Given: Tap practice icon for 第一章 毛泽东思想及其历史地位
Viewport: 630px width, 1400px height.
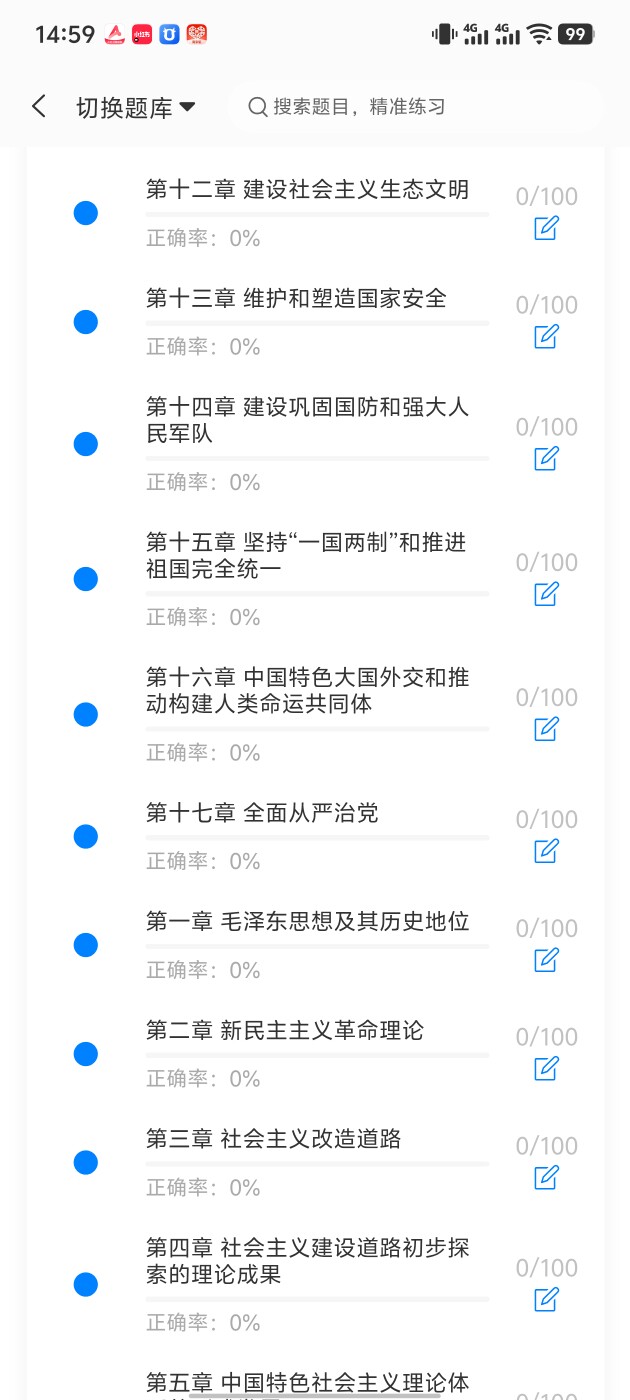Looking at the screenshot, I should pyautogui.click(x=546, y=960).
